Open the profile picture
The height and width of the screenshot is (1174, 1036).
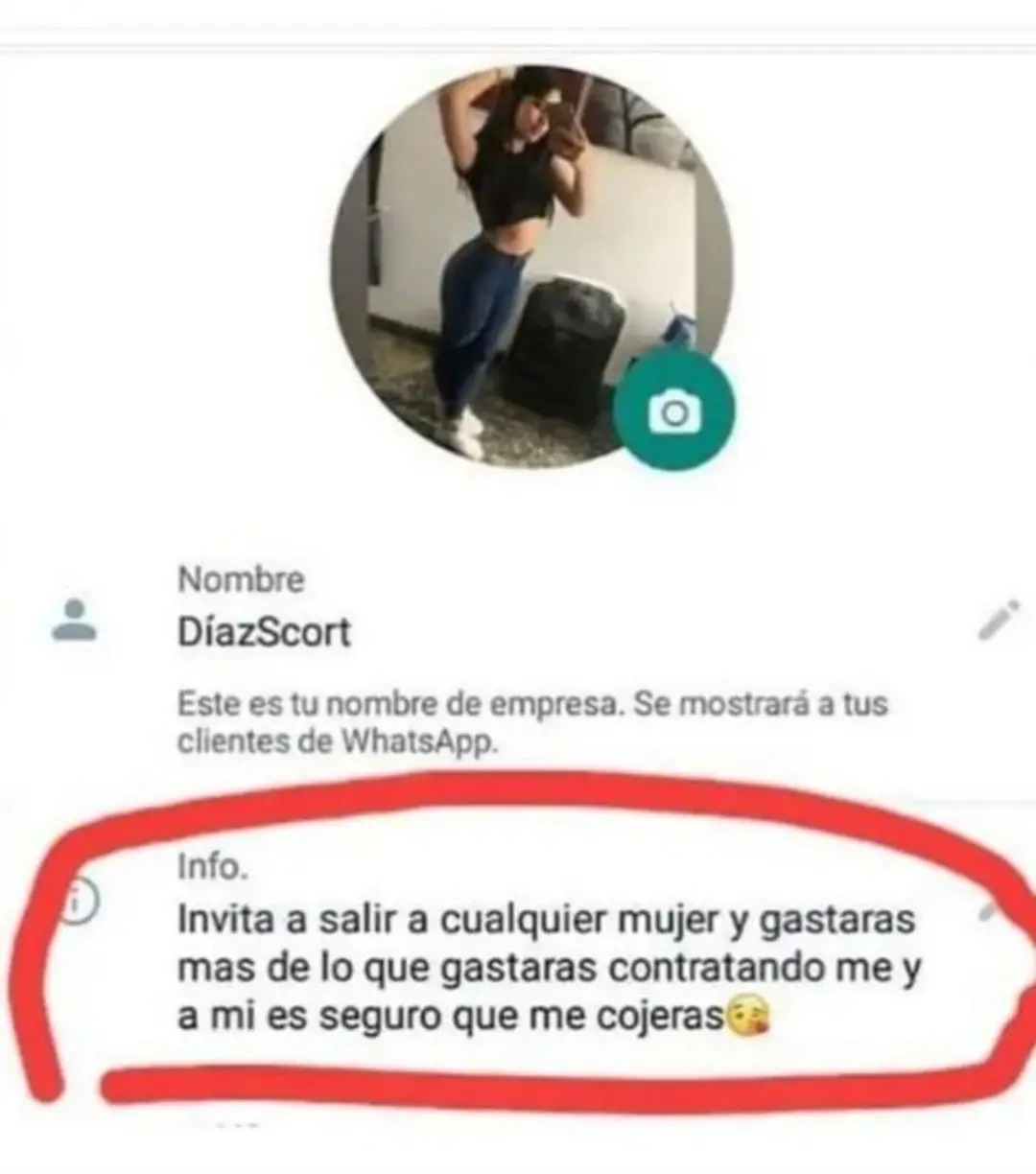coord(518,259)
